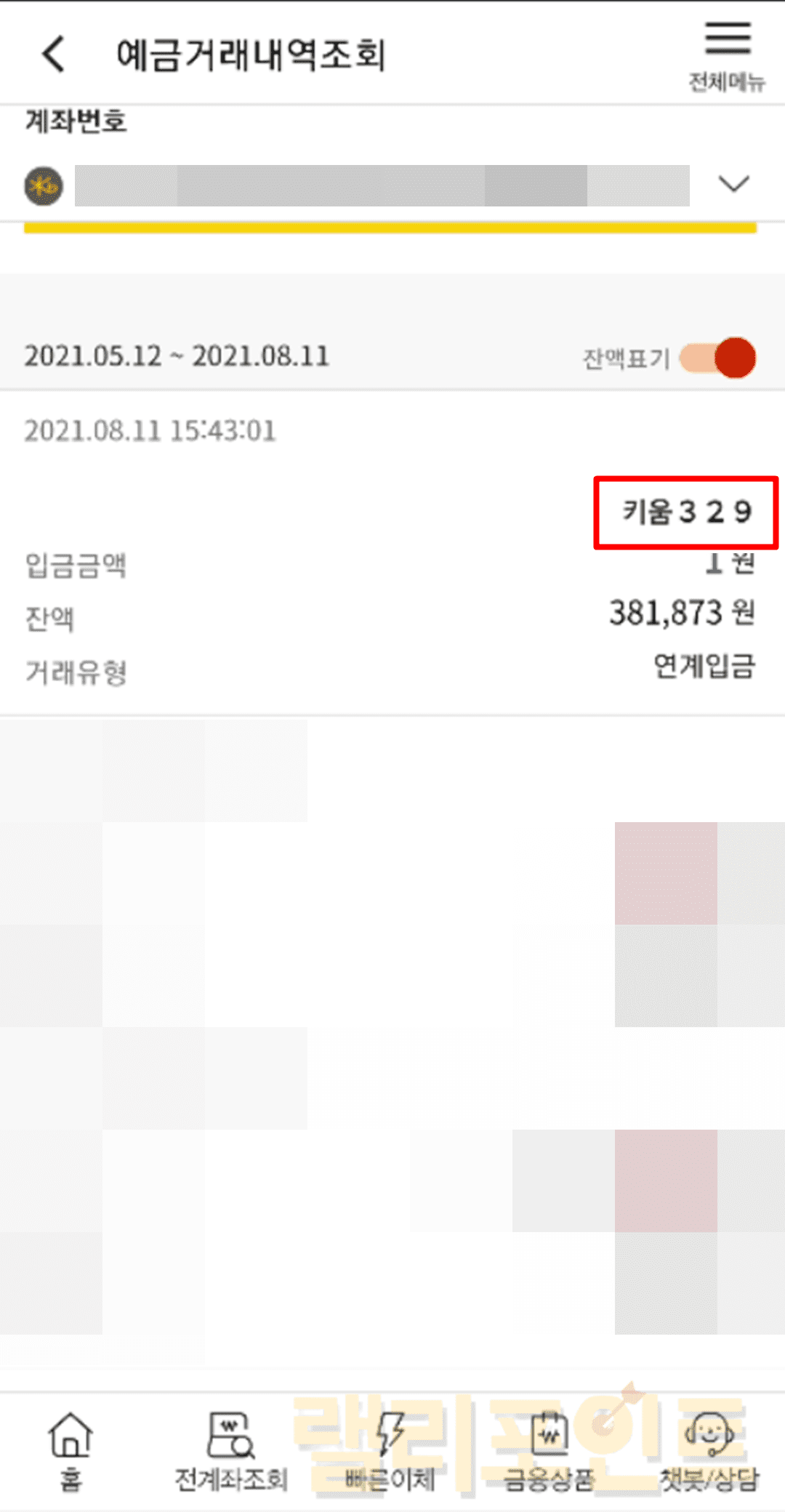The height and width of the screenshot is (1512, 785).
Task: Open the 챗봇/상담 tab
Action: tap(709, 1450)
